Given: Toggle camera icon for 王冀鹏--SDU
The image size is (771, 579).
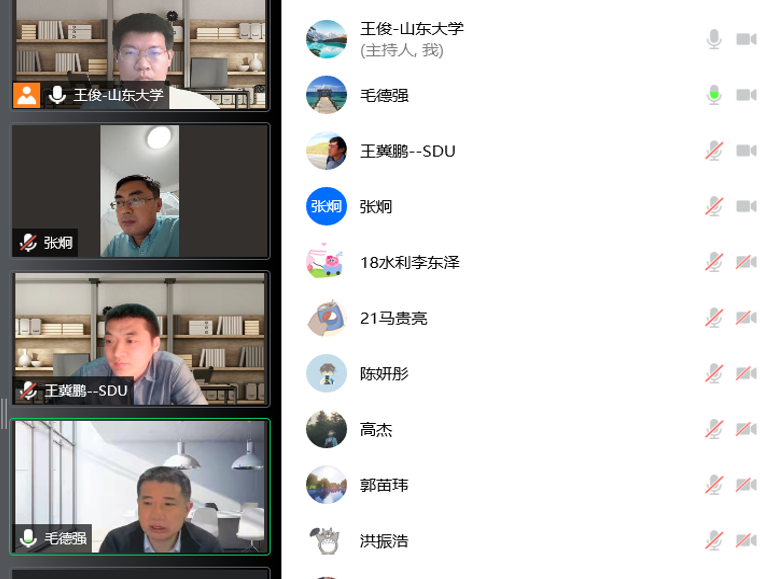Looking at the screenshot, I should pyautogui.click(x=746, y=151).
